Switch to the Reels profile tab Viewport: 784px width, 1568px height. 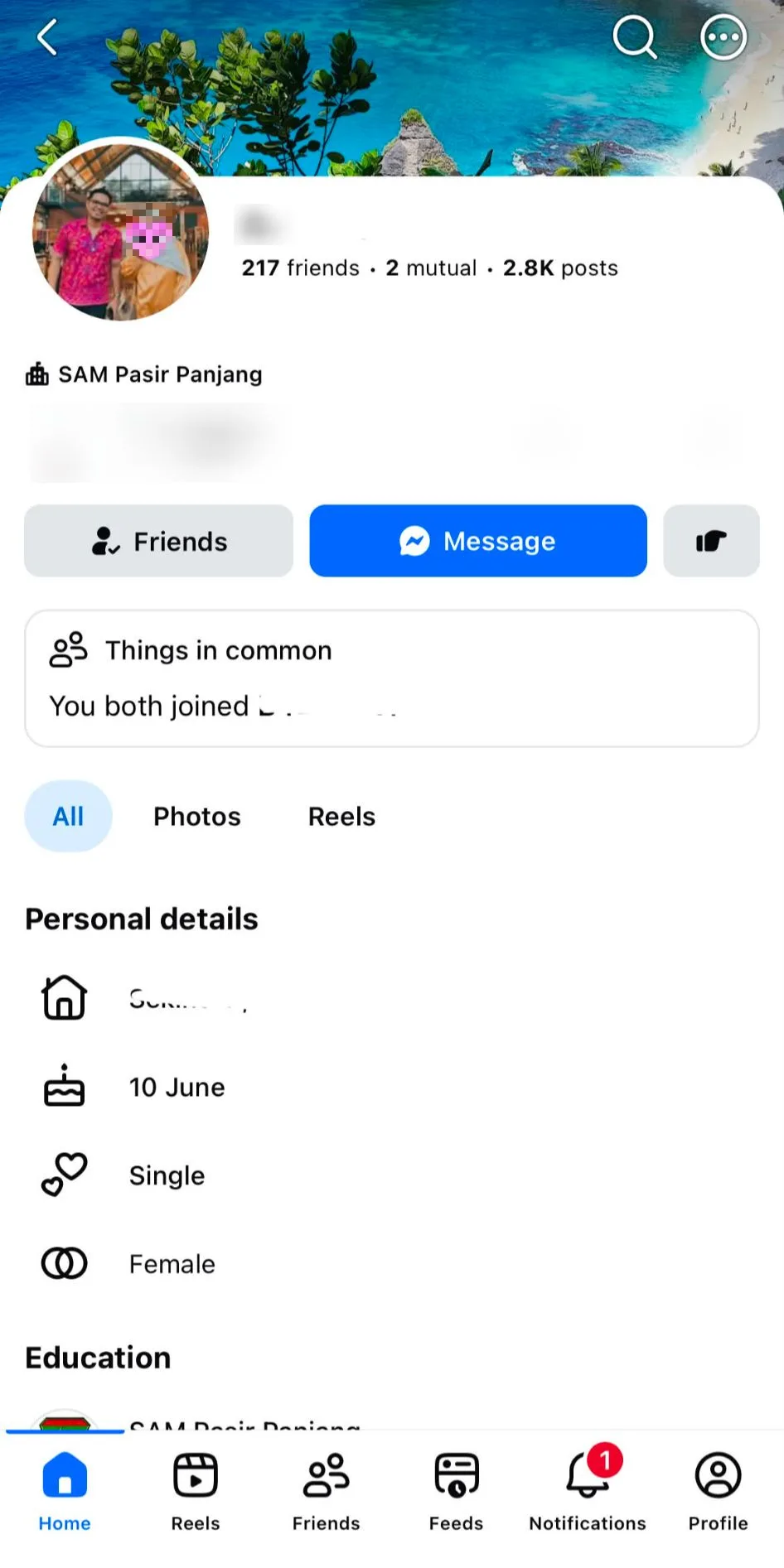coord(341,816)
